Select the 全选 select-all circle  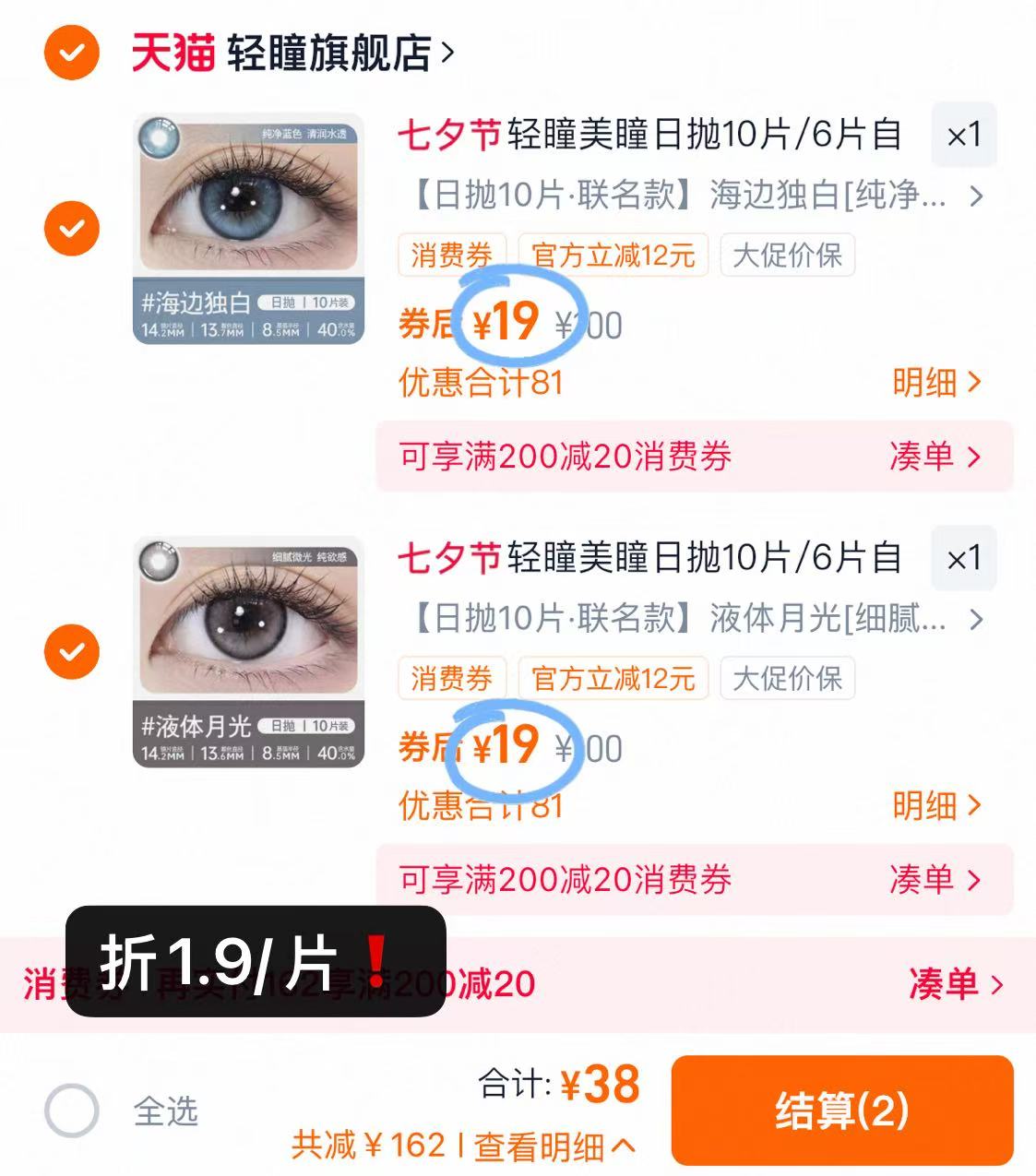pos(71,1112)
